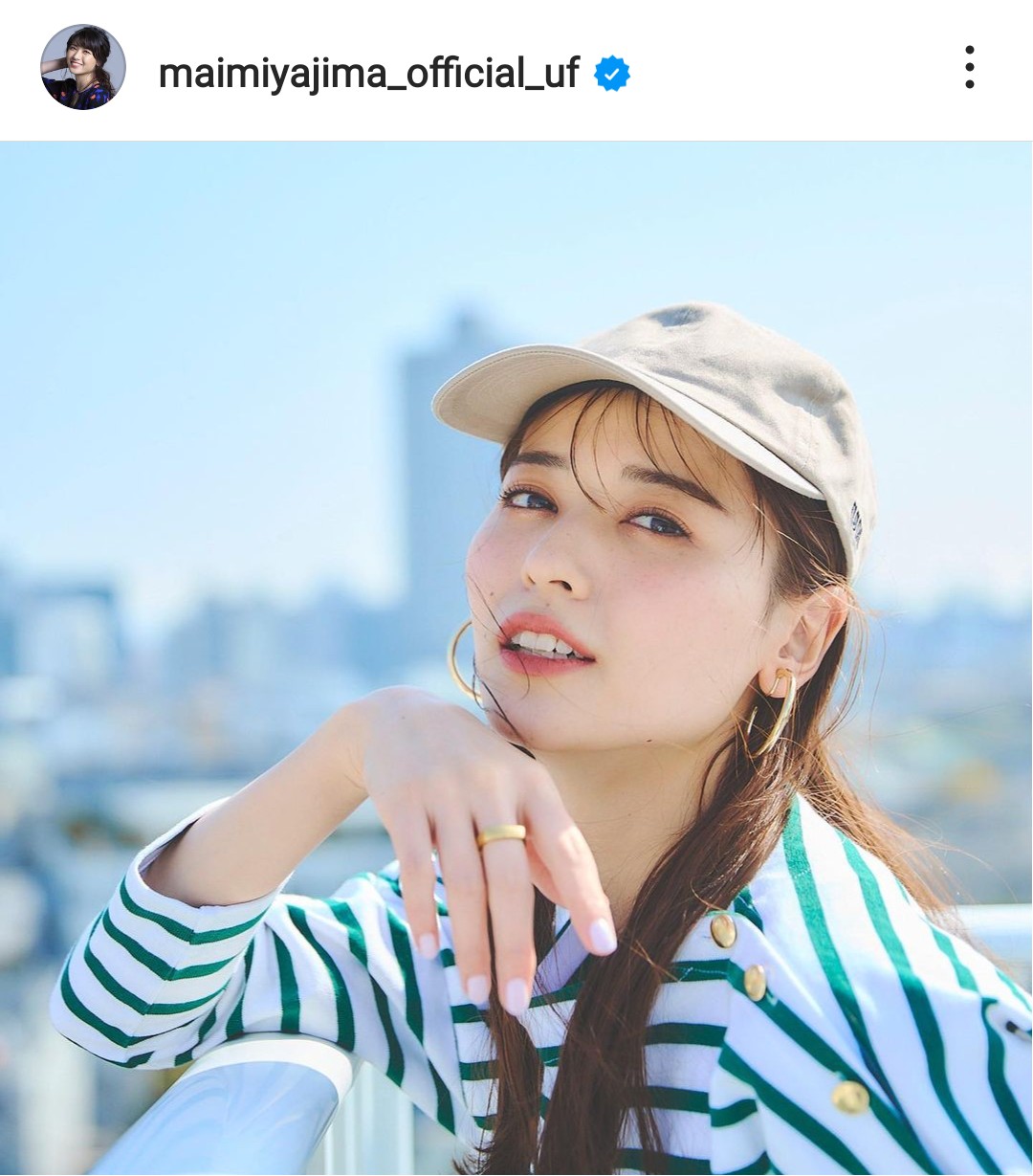1033x1176 pixels.
Task: Open the post's three-dot overflow menu
Action: click(969, 68)
